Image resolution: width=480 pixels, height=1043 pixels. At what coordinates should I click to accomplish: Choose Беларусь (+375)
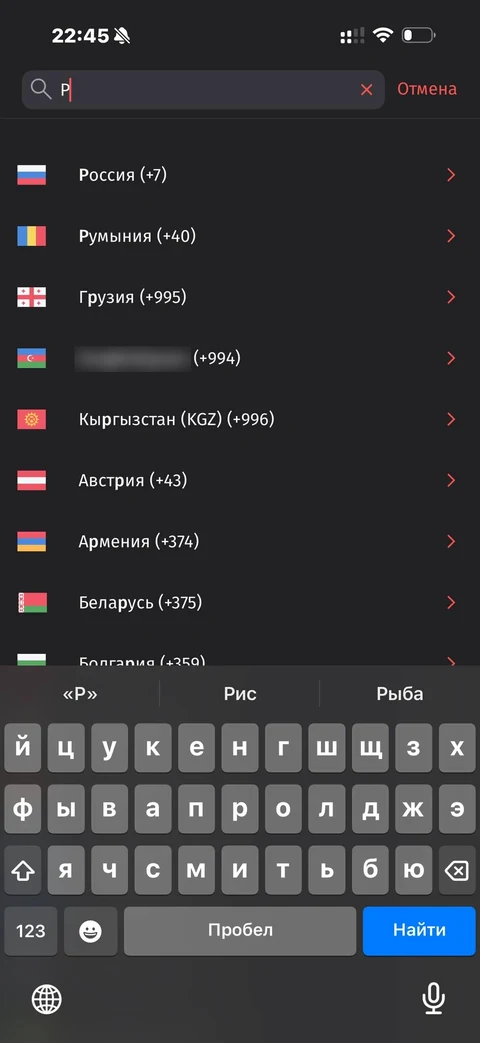point(240,603)
